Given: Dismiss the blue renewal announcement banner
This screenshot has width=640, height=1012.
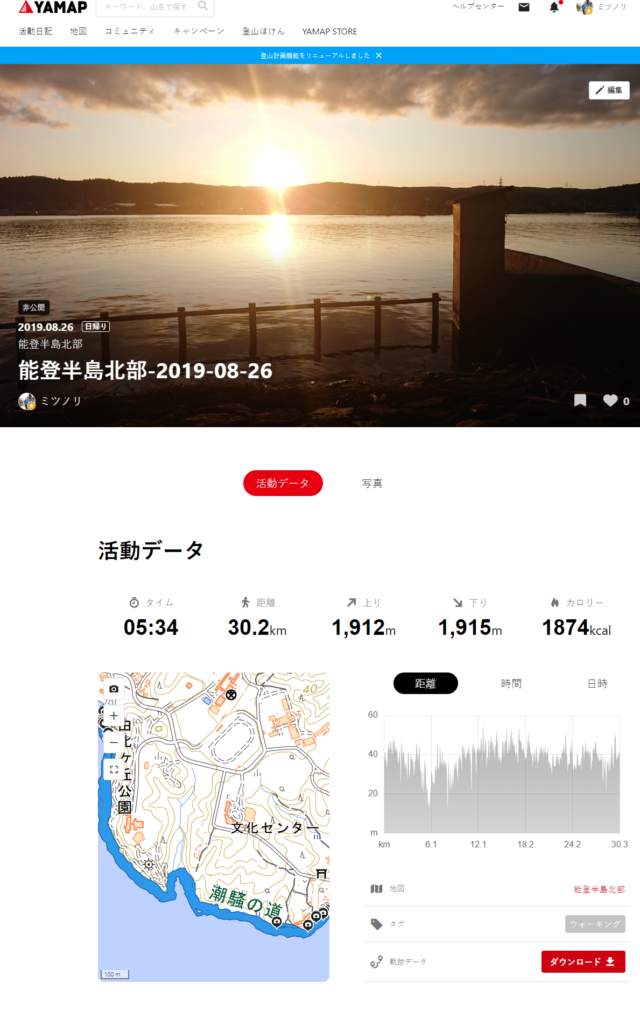Looking at the screenshot, I should pos(379,55).
